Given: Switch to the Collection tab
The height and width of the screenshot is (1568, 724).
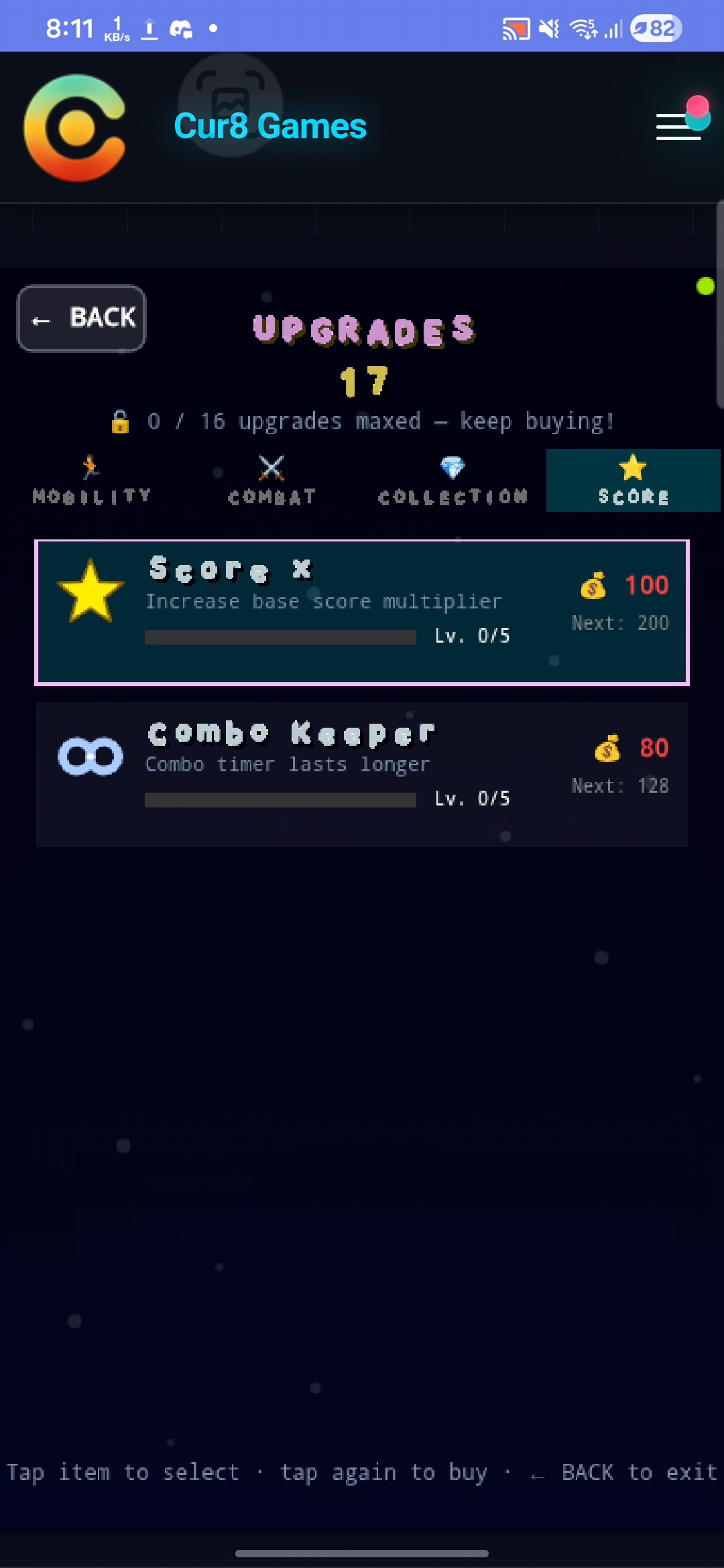Looking at the screenshot, I should pyautogui.click(x=452, y=480).
